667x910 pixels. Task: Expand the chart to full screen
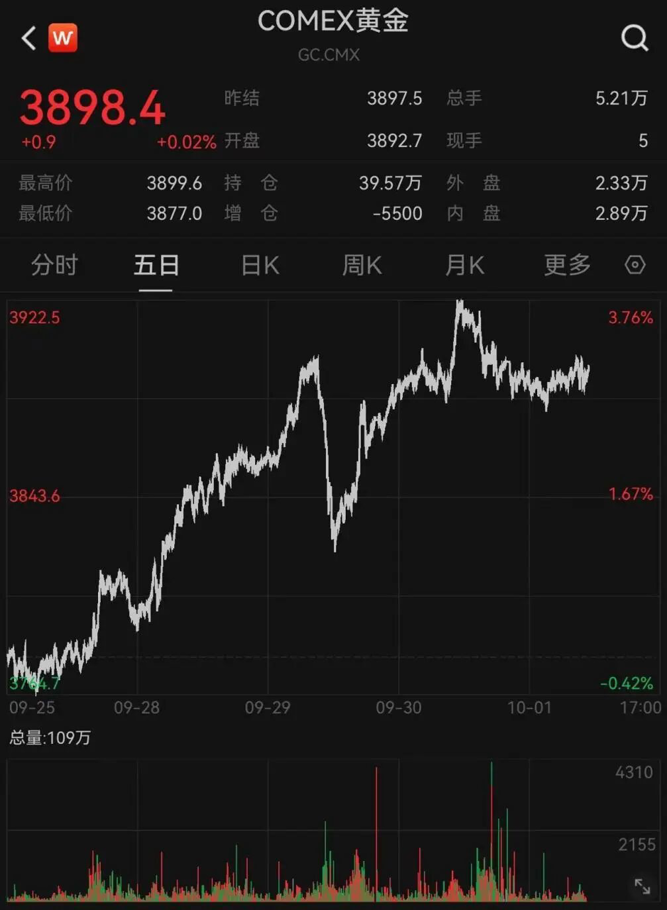click(x=642, y=886)
